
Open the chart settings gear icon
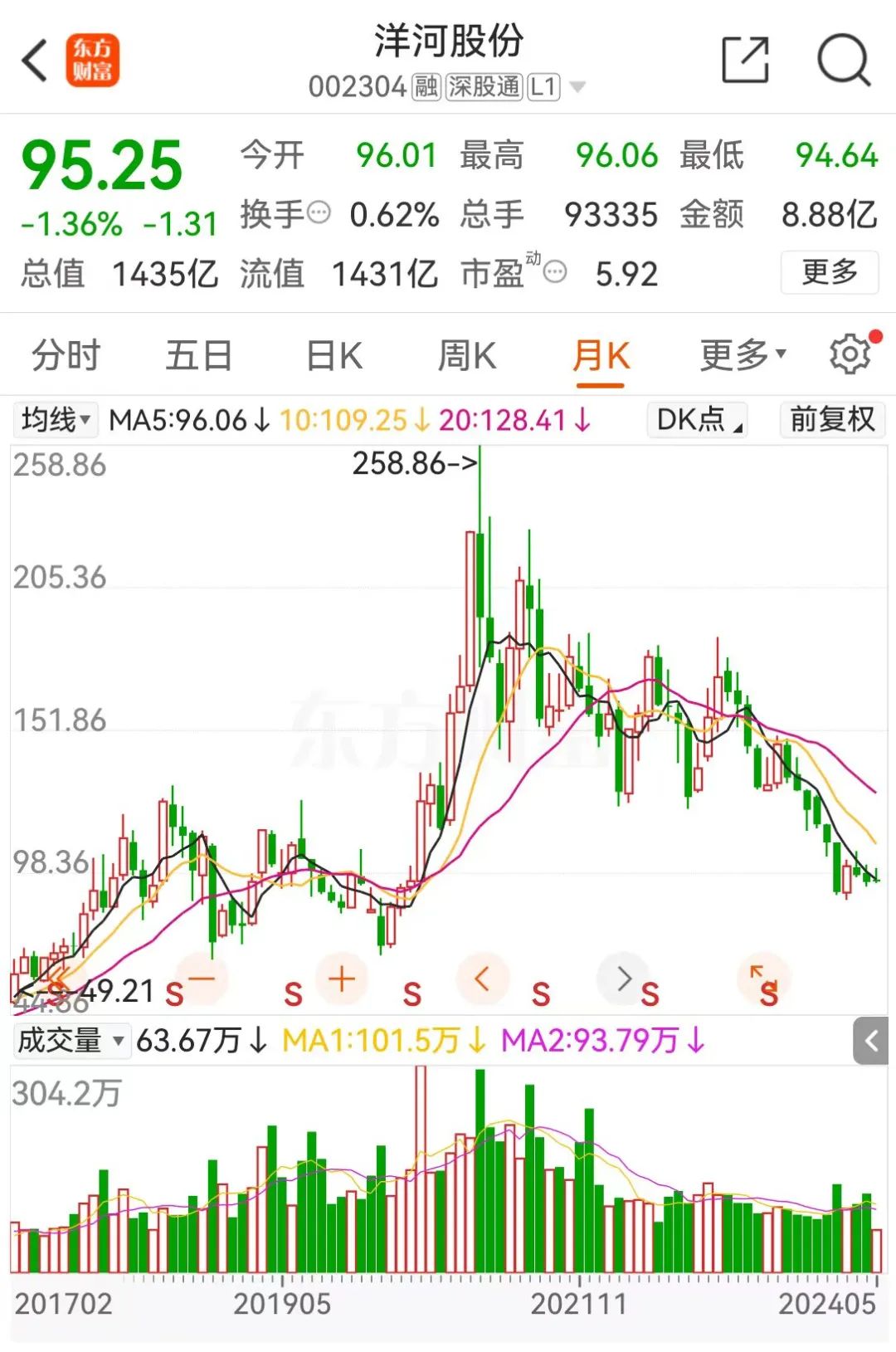[850, 354]
